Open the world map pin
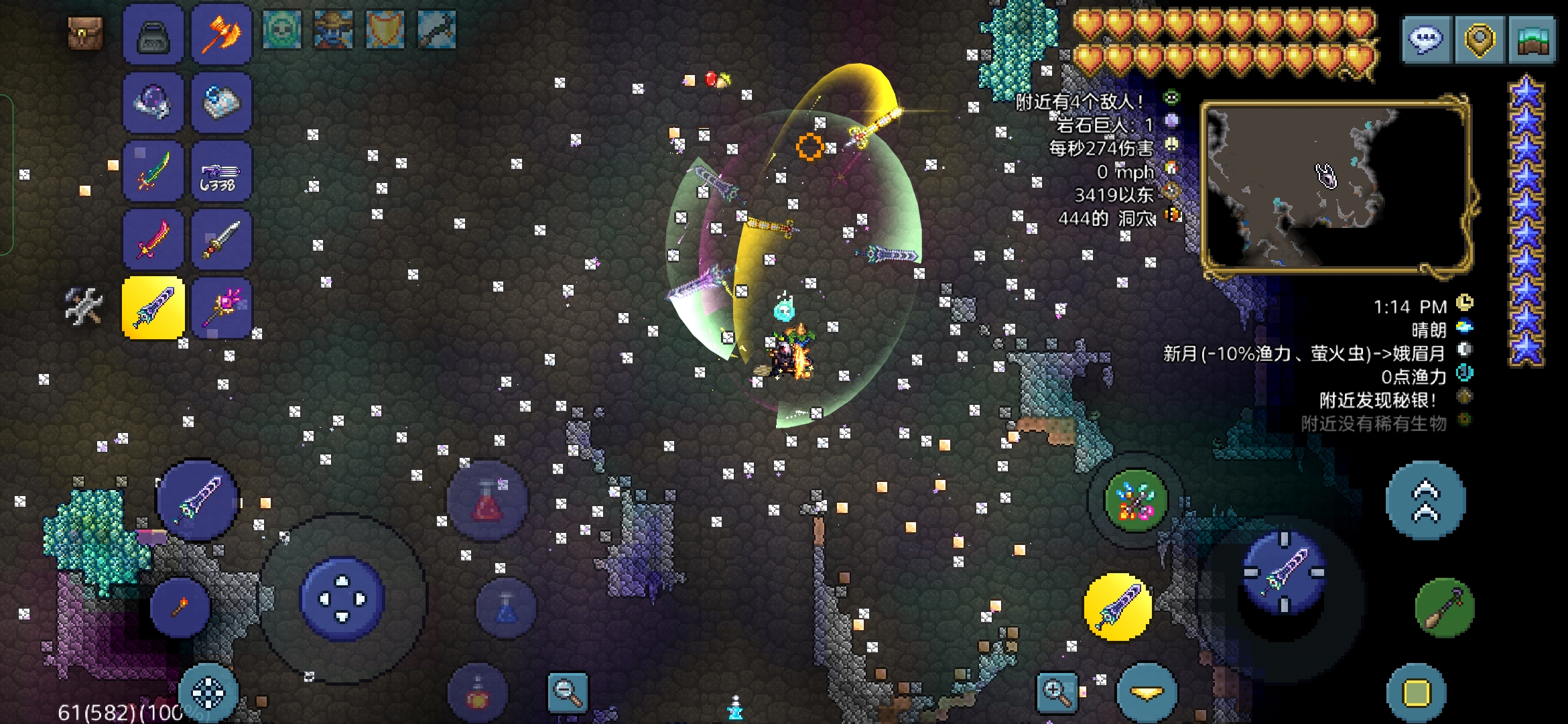 point(1480,40)
